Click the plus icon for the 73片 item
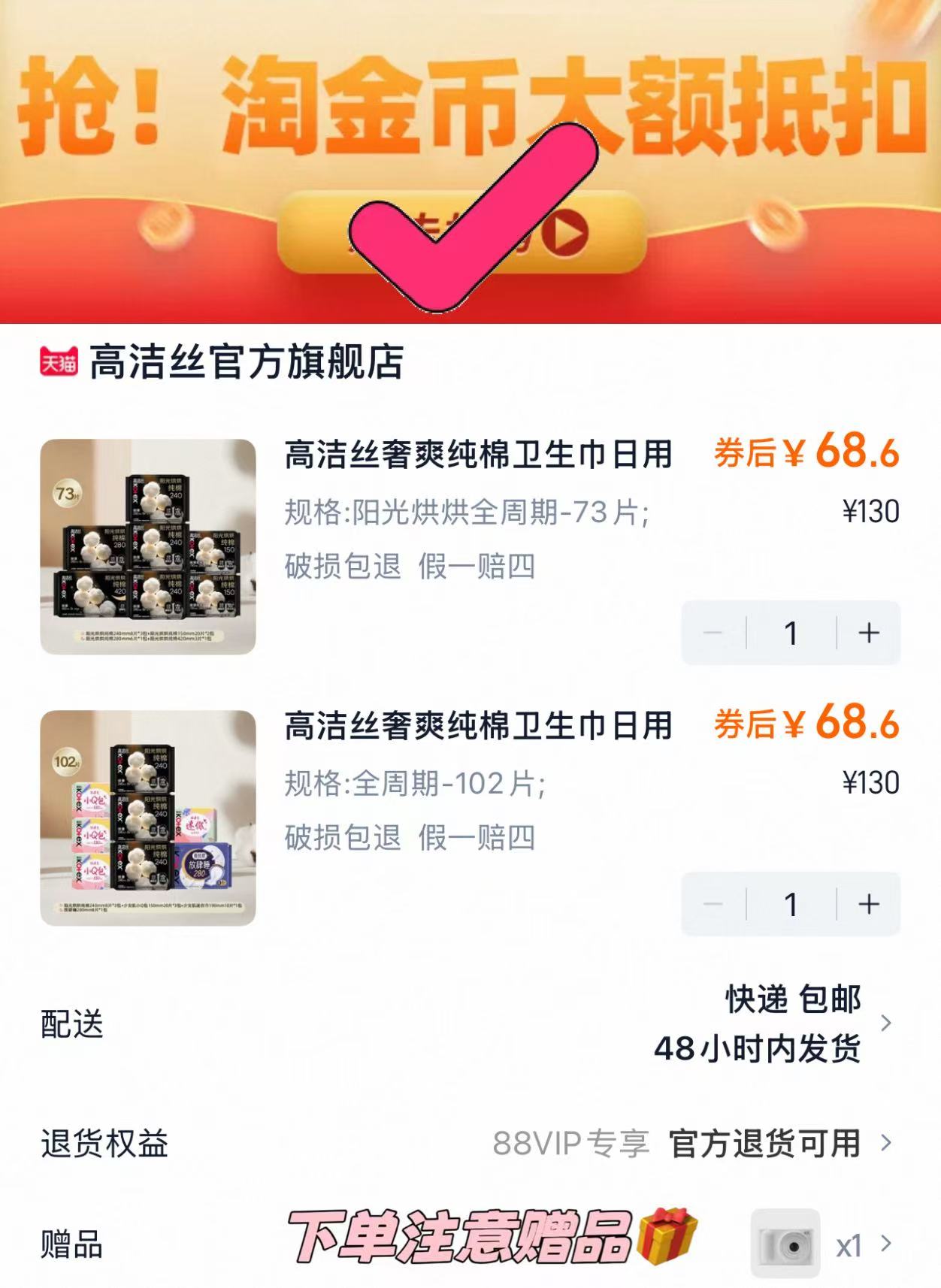 tap(869, 633)
